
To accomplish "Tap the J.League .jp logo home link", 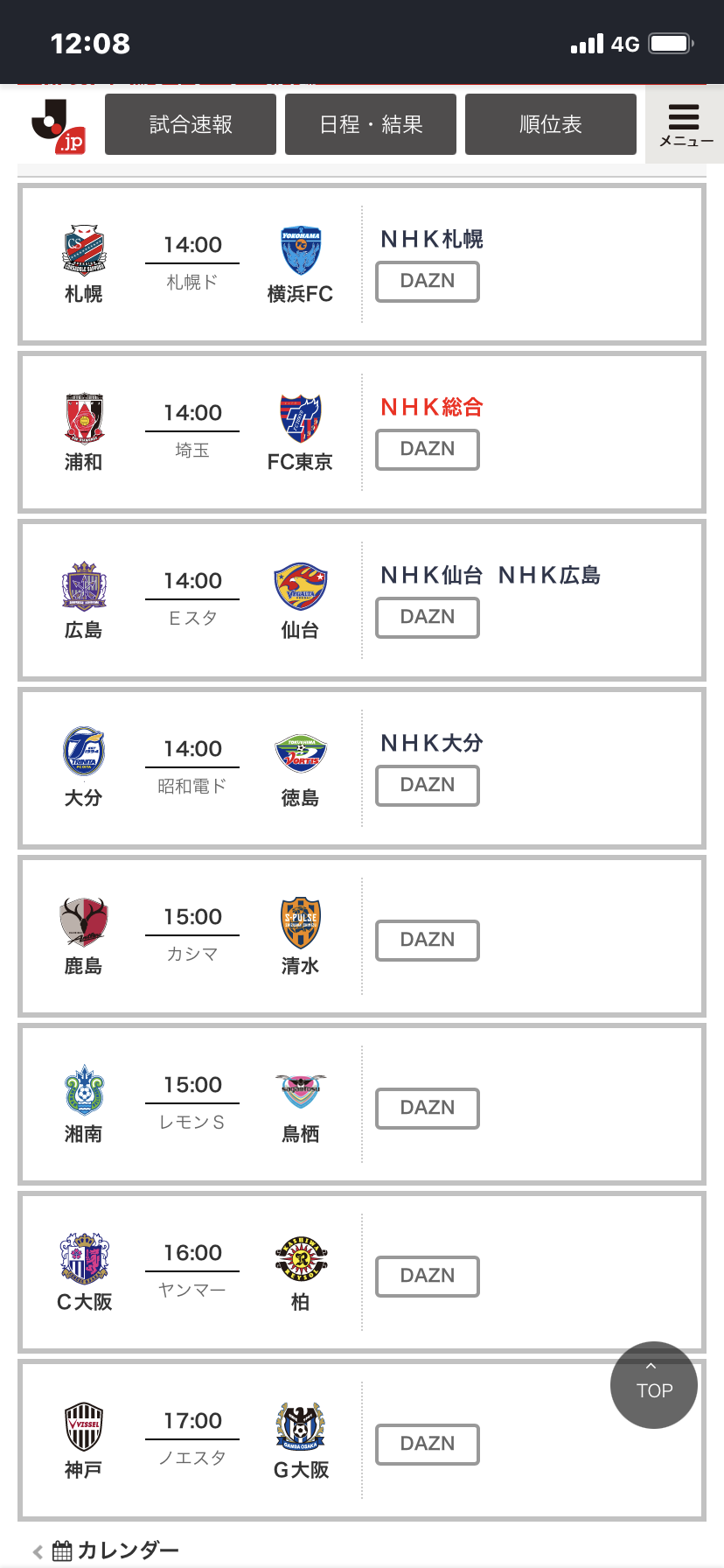I will [59, 126].
